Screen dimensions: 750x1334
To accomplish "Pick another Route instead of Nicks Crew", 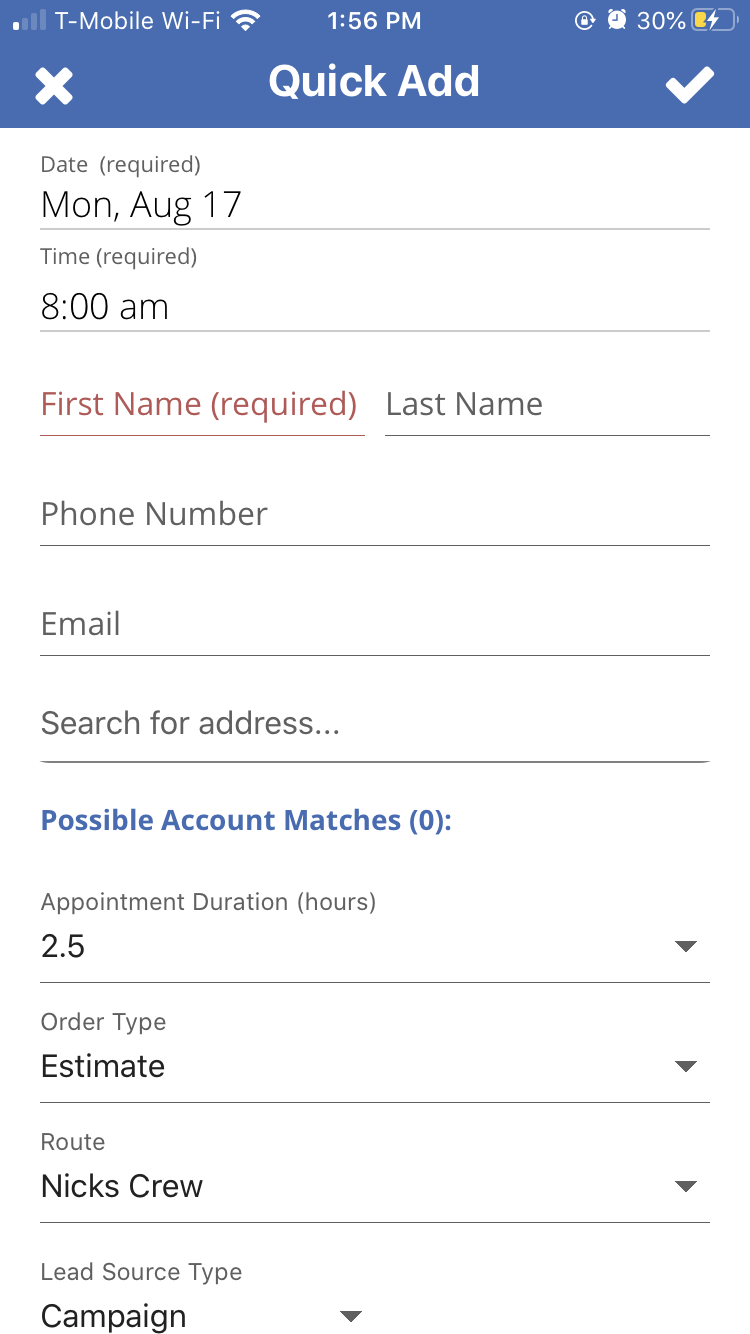I will coord(374,1187).
